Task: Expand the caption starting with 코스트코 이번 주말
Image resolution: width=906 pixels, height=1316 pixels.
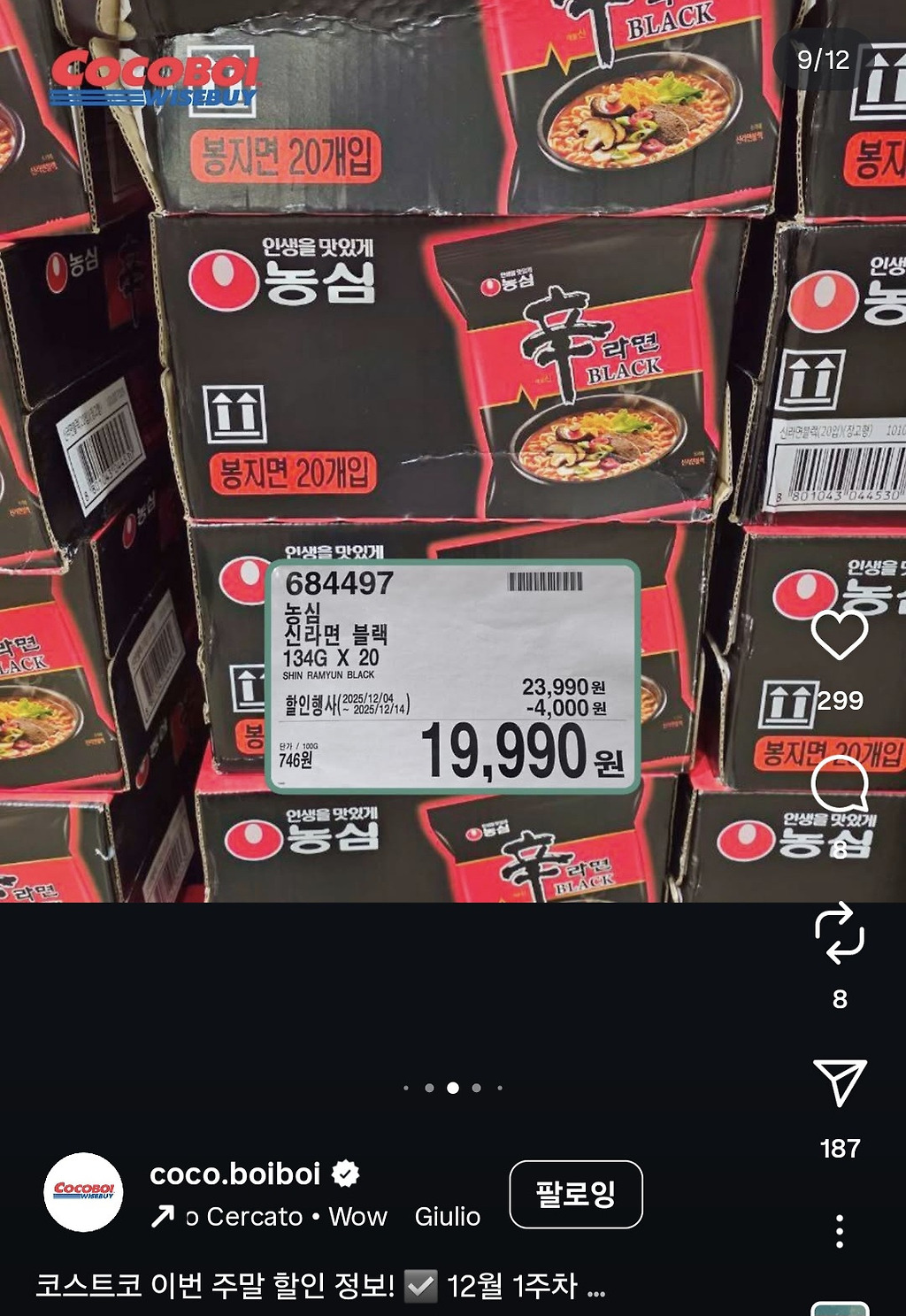Action: (x=596, y=1288)
